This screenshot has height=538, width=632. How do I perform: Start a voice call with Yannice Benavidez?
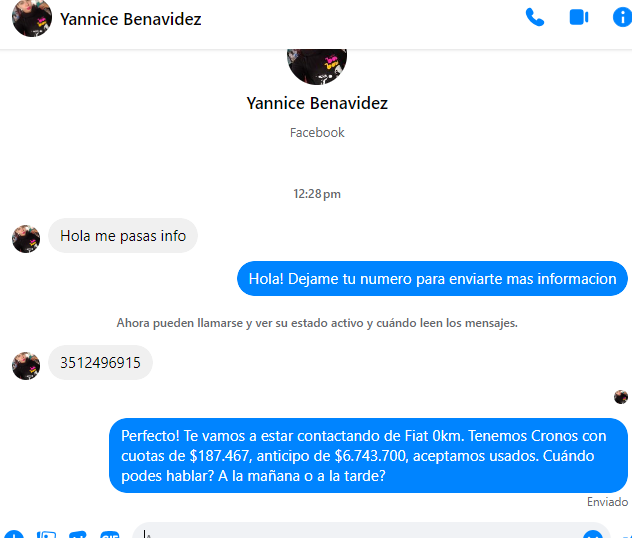click(535, 17)
